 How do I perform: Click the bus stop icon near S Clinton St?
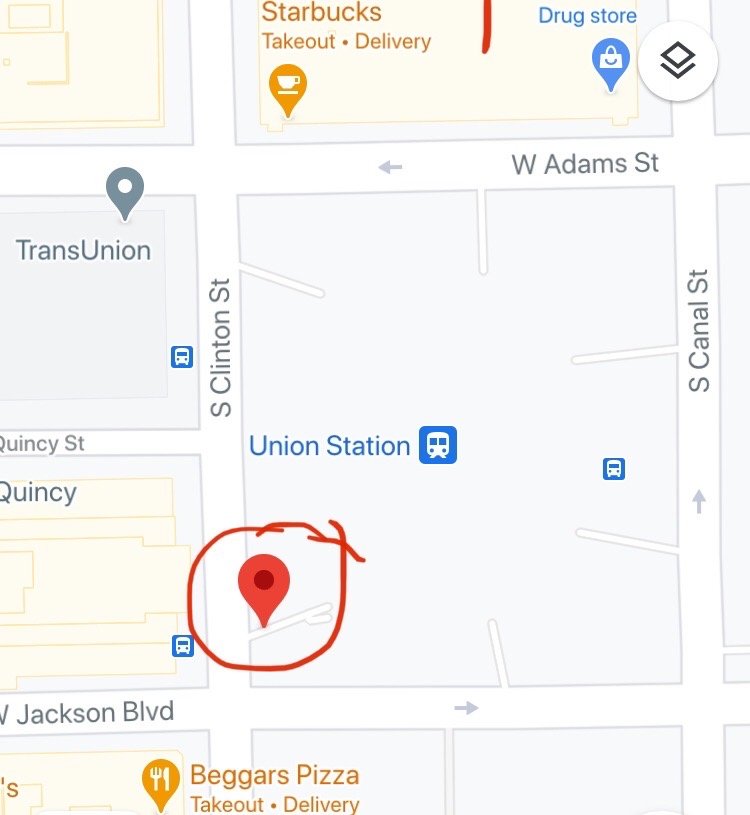pos(182,358)
